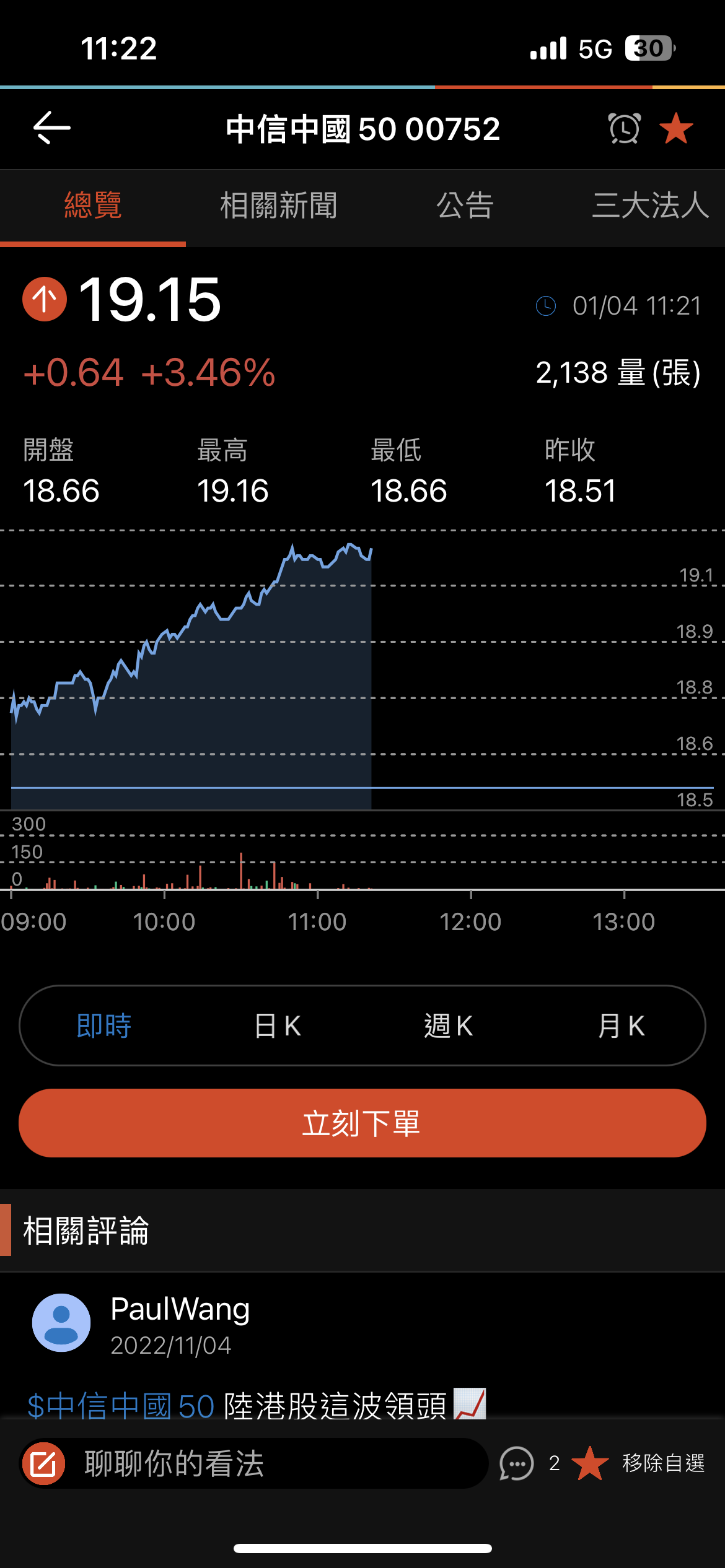Image resolution: width=725 pixels, height=1568 pixels.
Task: Tap the 聊聊你的看法 comment field
Action: pyautogui.click(x=254, y=1463)
